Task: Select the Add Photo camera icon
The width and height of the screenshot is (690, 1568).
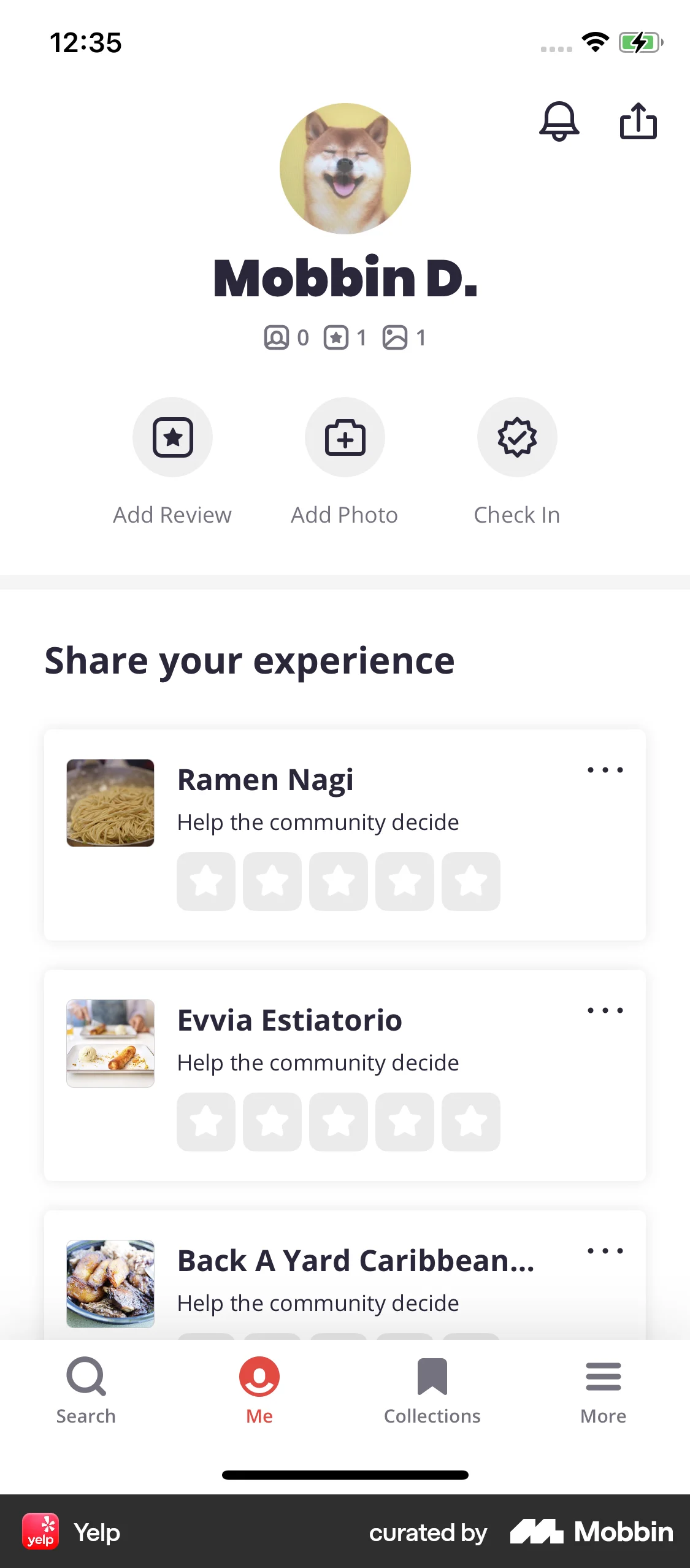Action: [345, 437]
